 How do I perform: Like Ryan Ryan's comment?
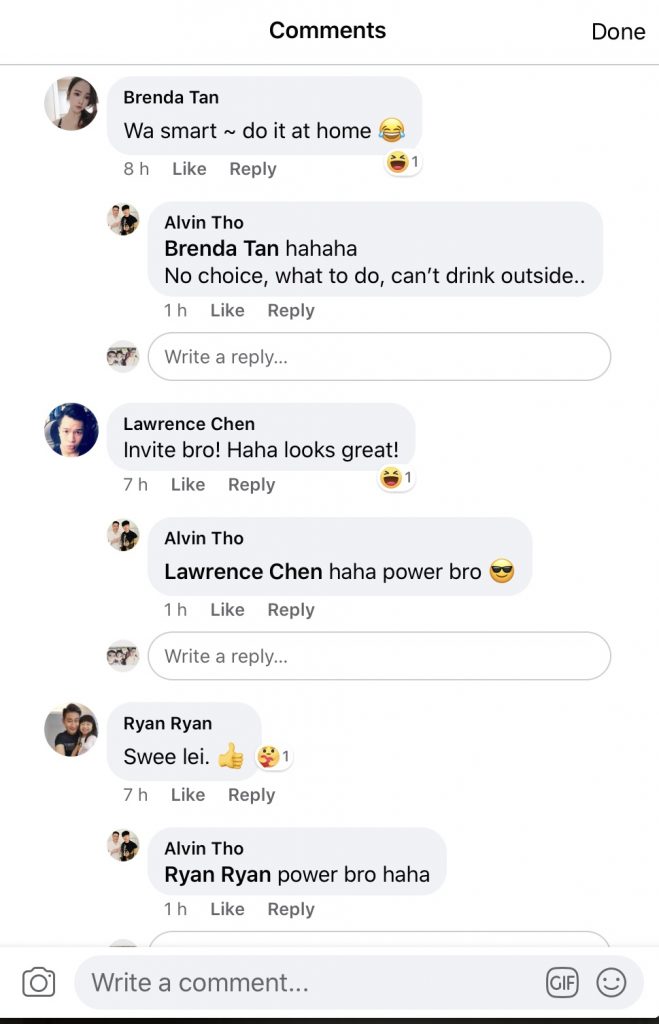click(x=188, y=795)
